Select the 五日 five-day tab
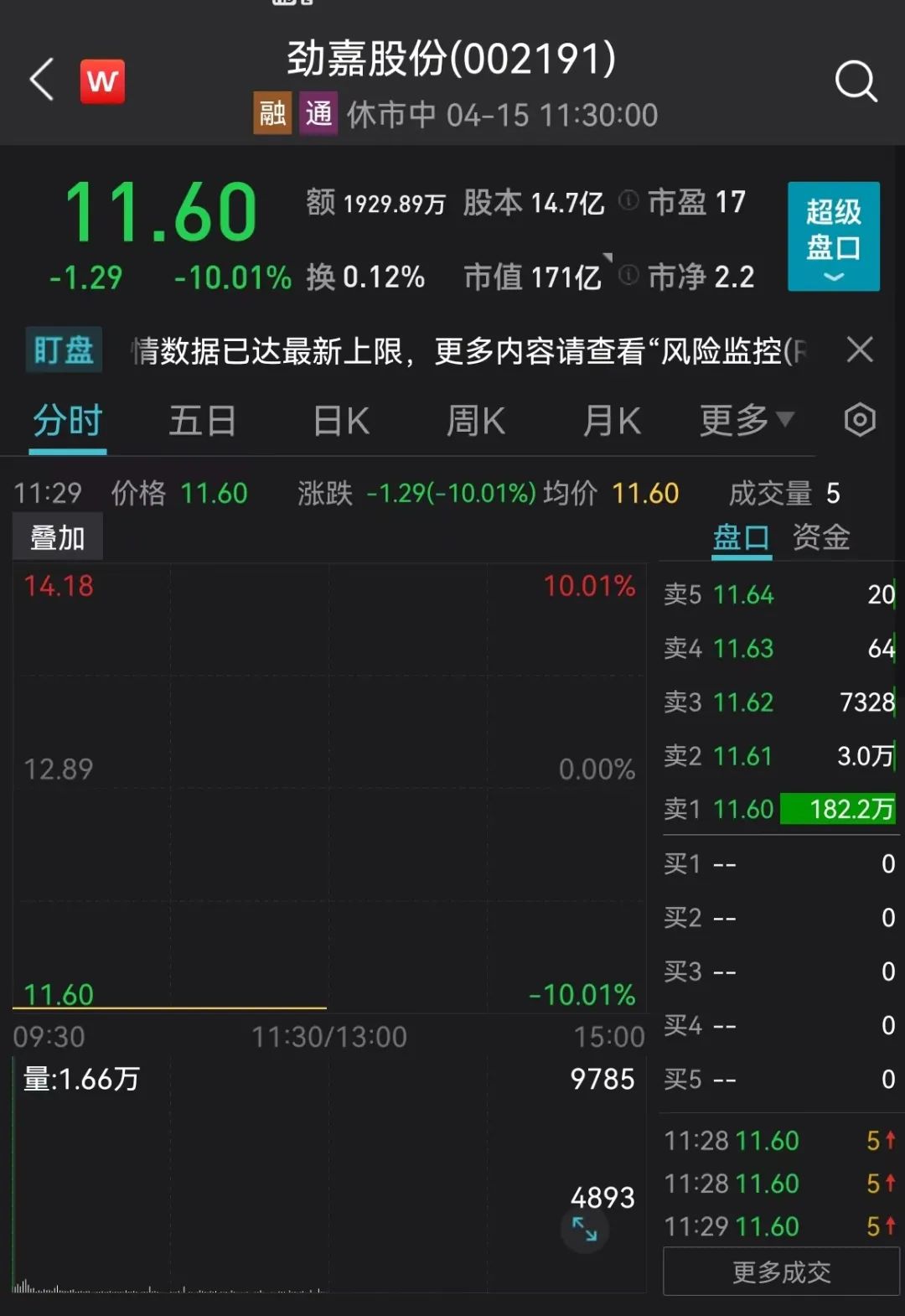This screenshot has width=905, height=1316. tap(202, 421)
